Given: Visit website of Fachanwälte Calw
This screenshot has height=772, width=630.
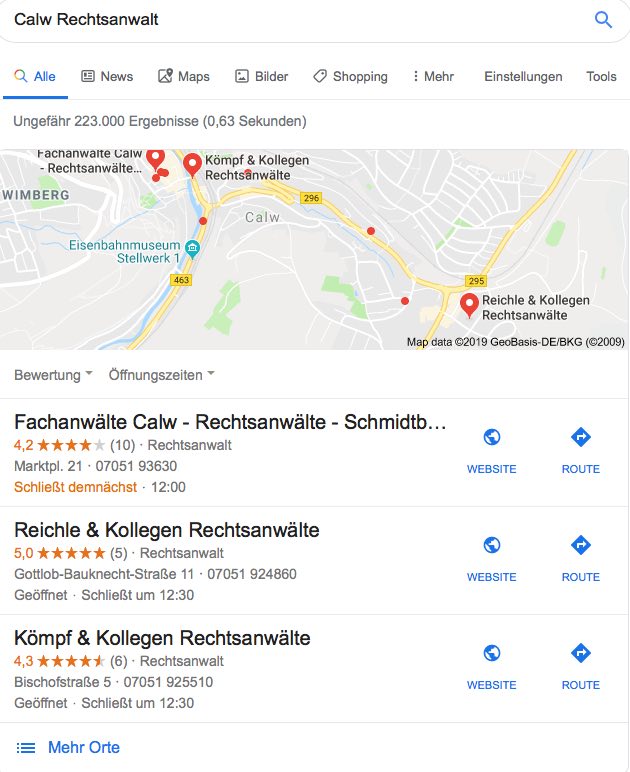Looking at the screenshot, I should click(491, 450).
